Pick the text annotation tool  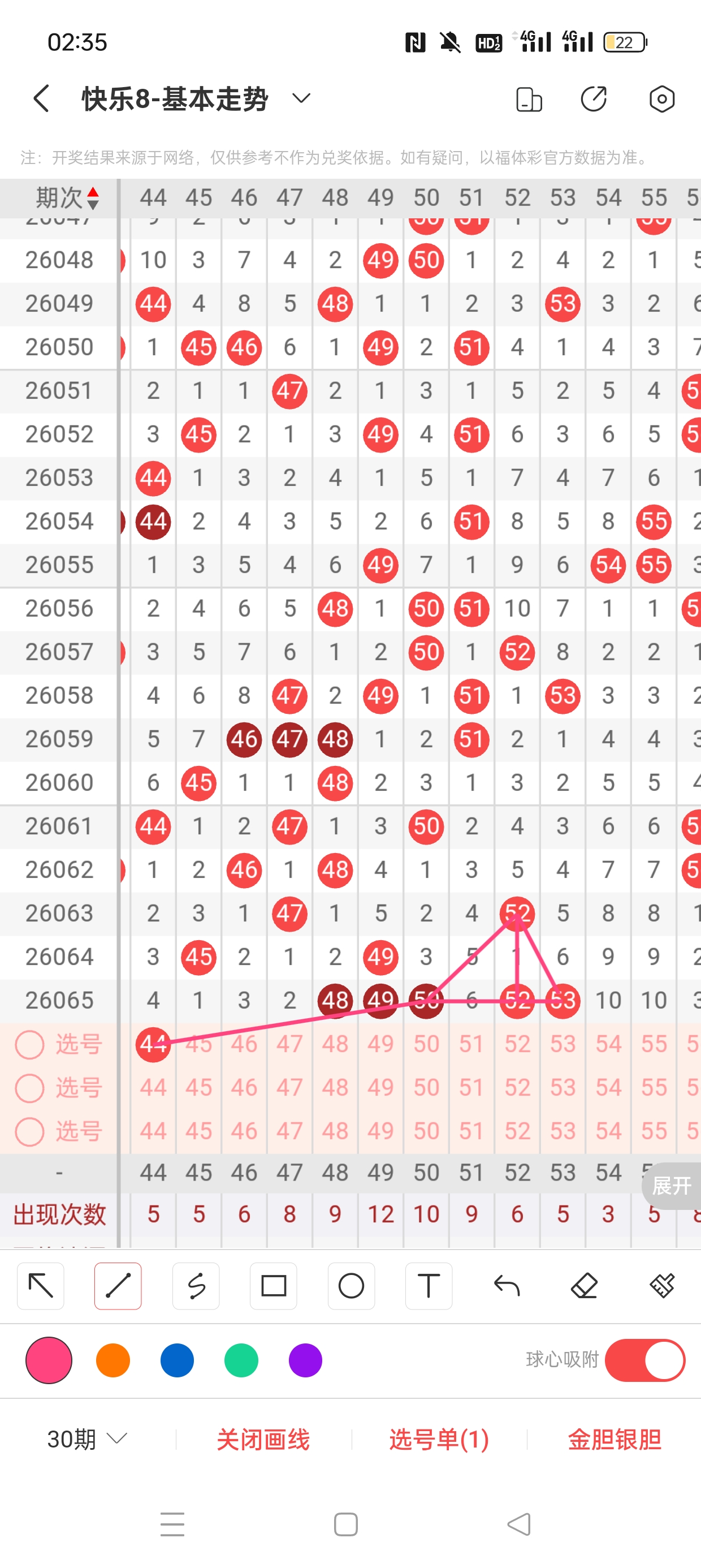[429, 1286]
